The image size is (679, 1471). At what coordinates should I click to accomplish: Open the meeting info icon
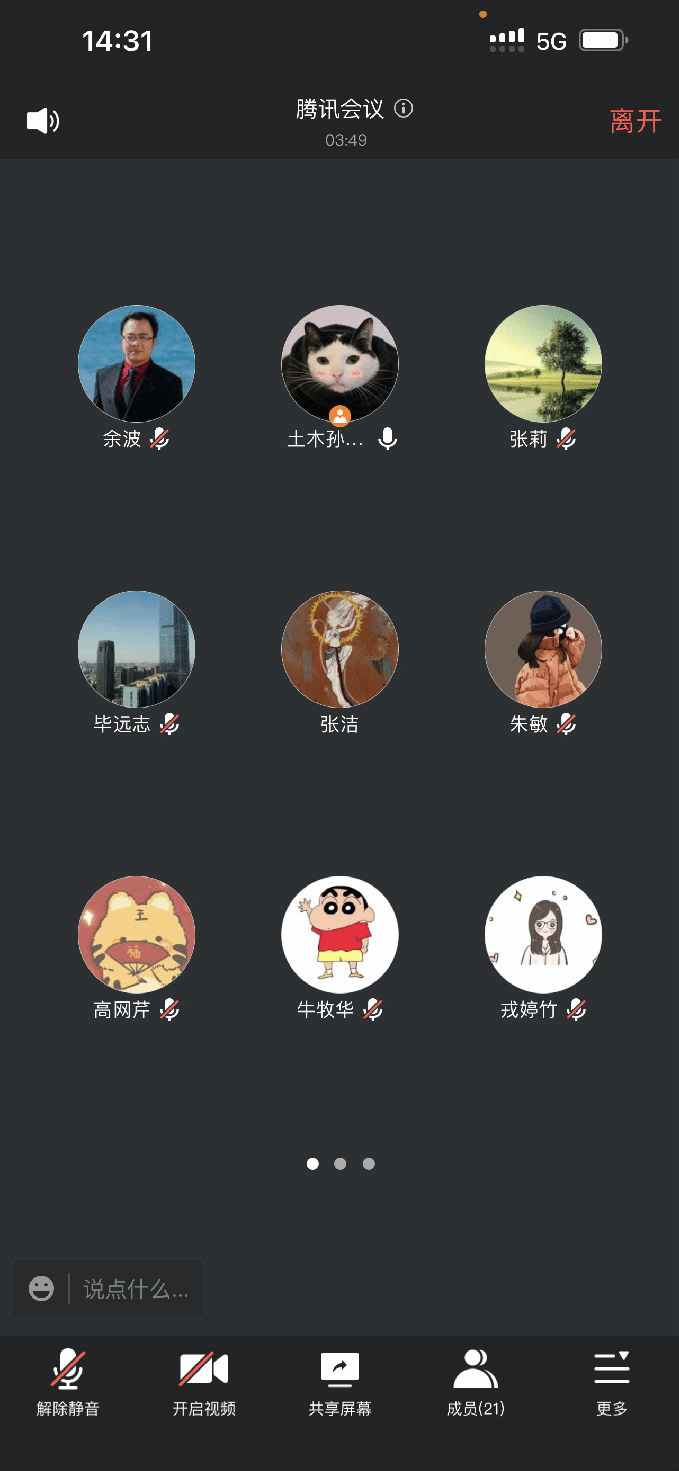click(404, 109)
